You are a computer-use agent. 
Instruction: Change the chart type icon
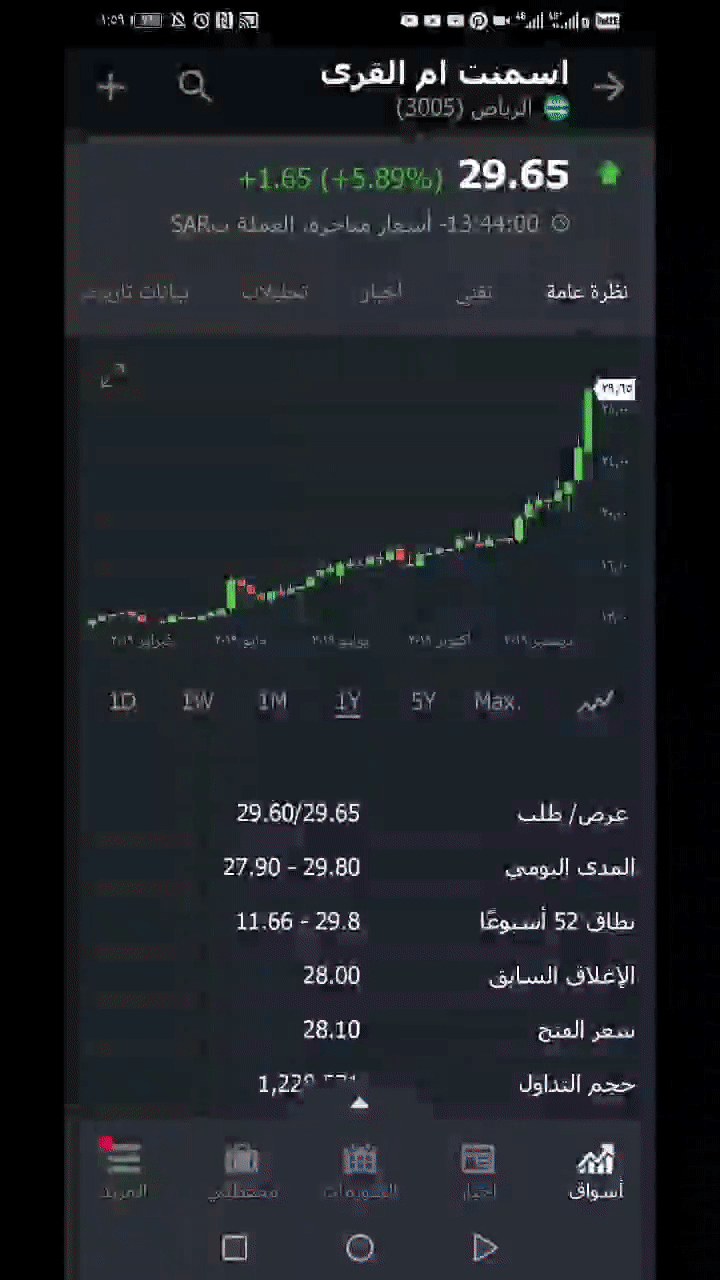(x=595, y=702)
